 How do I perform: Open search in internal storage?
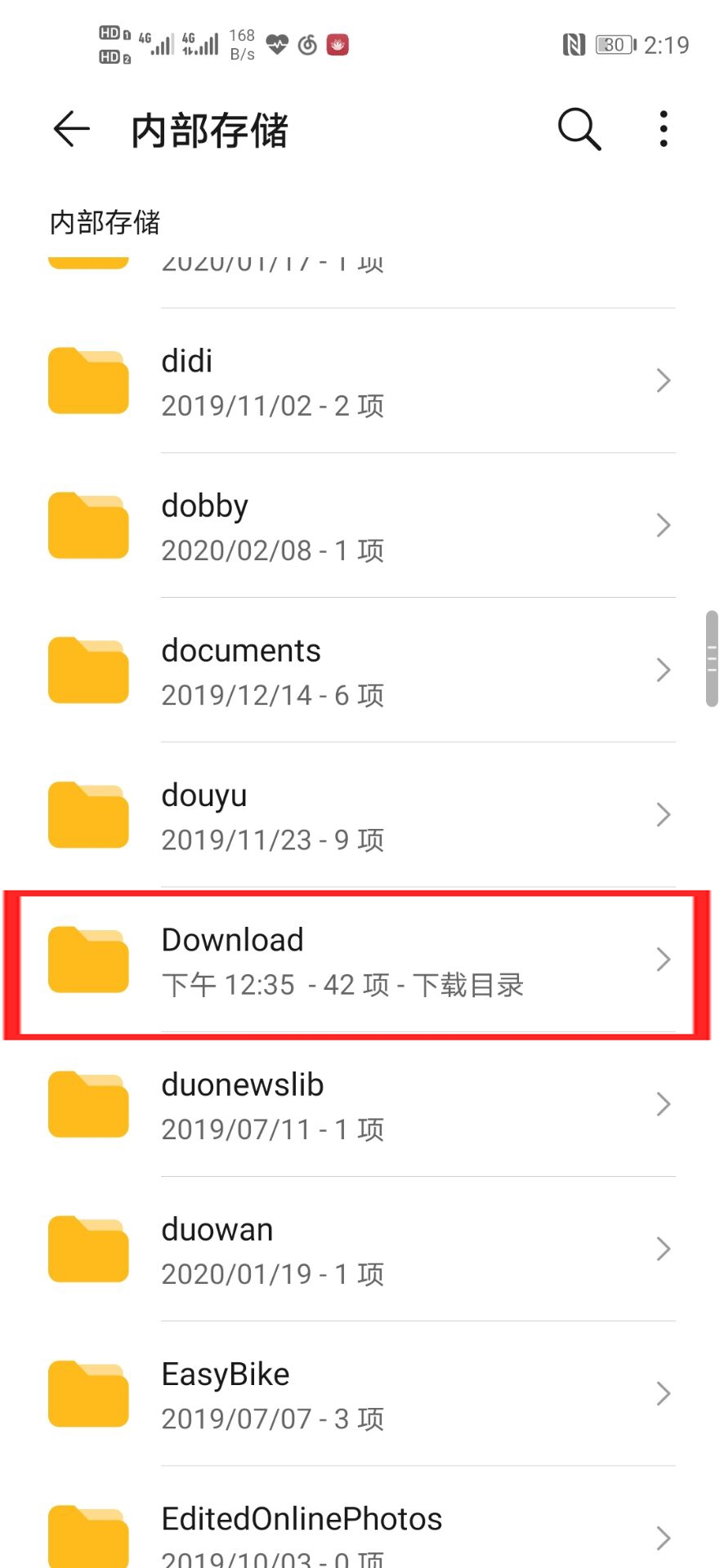pos(579,129)
